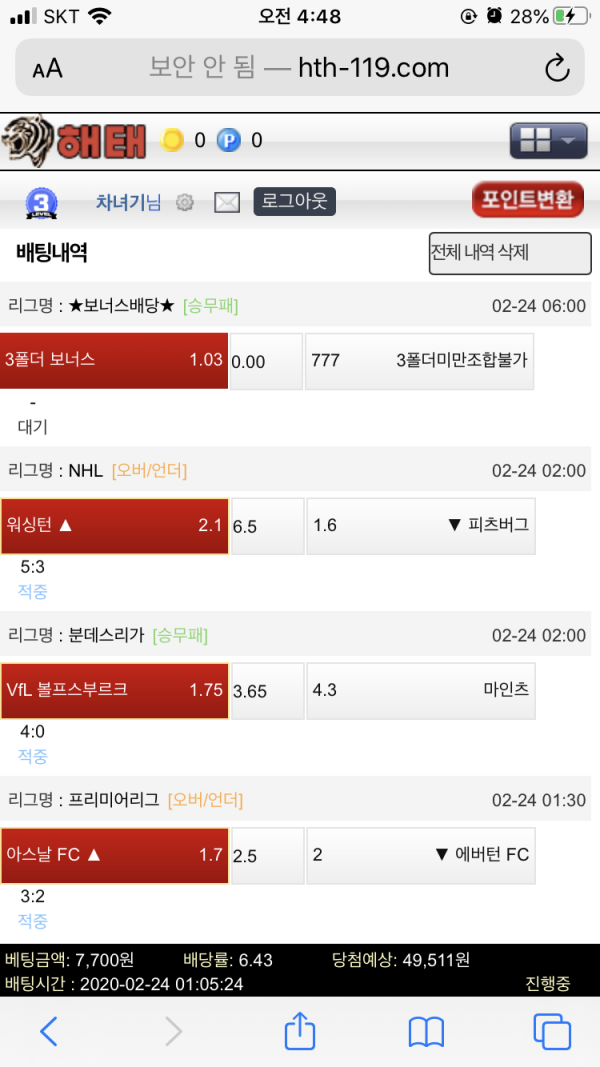Open the settings gear icon
600x1067 pixels.
[x=184, y=202]
